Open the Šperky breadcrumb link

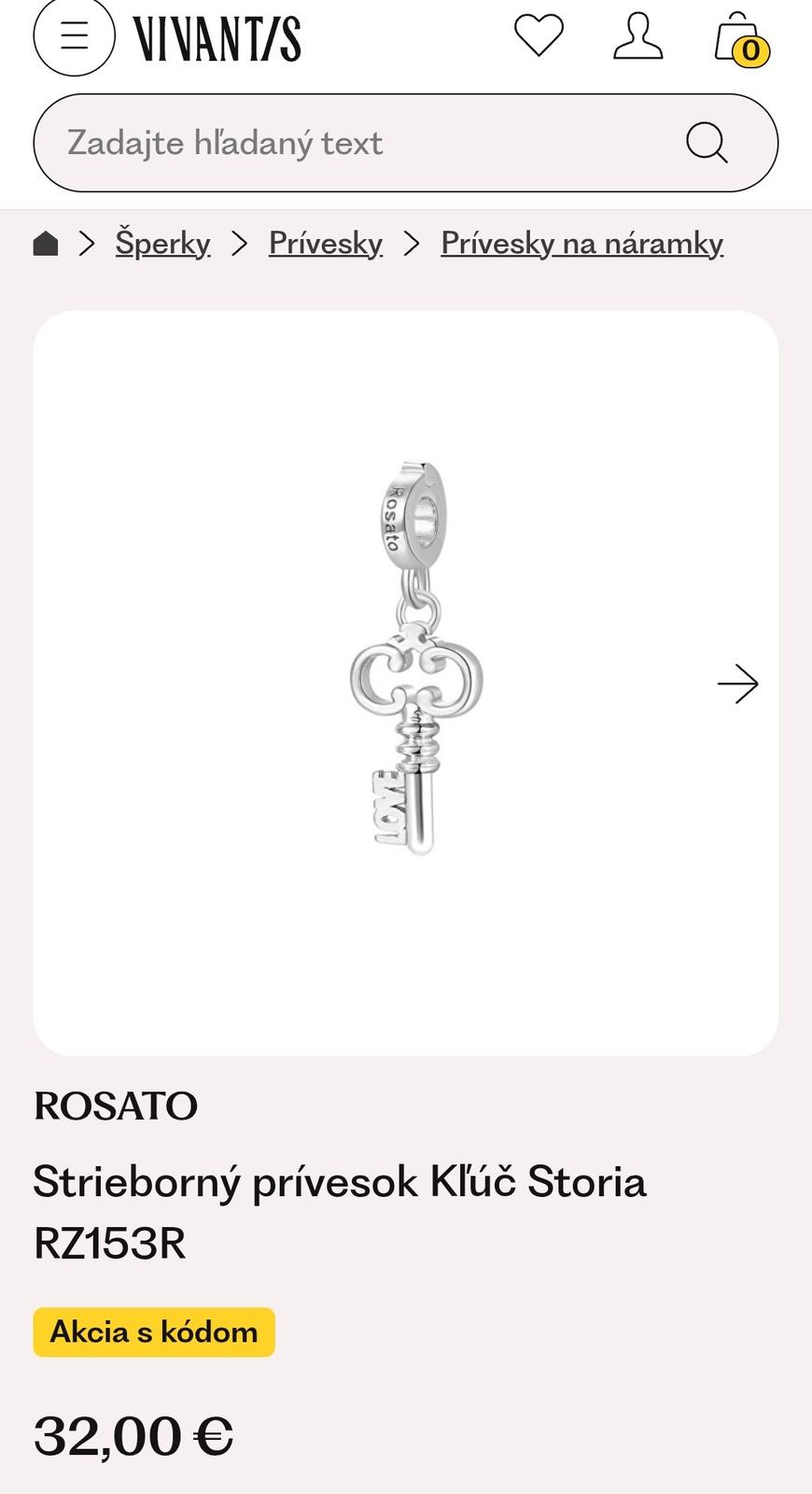tap(162, 244)
